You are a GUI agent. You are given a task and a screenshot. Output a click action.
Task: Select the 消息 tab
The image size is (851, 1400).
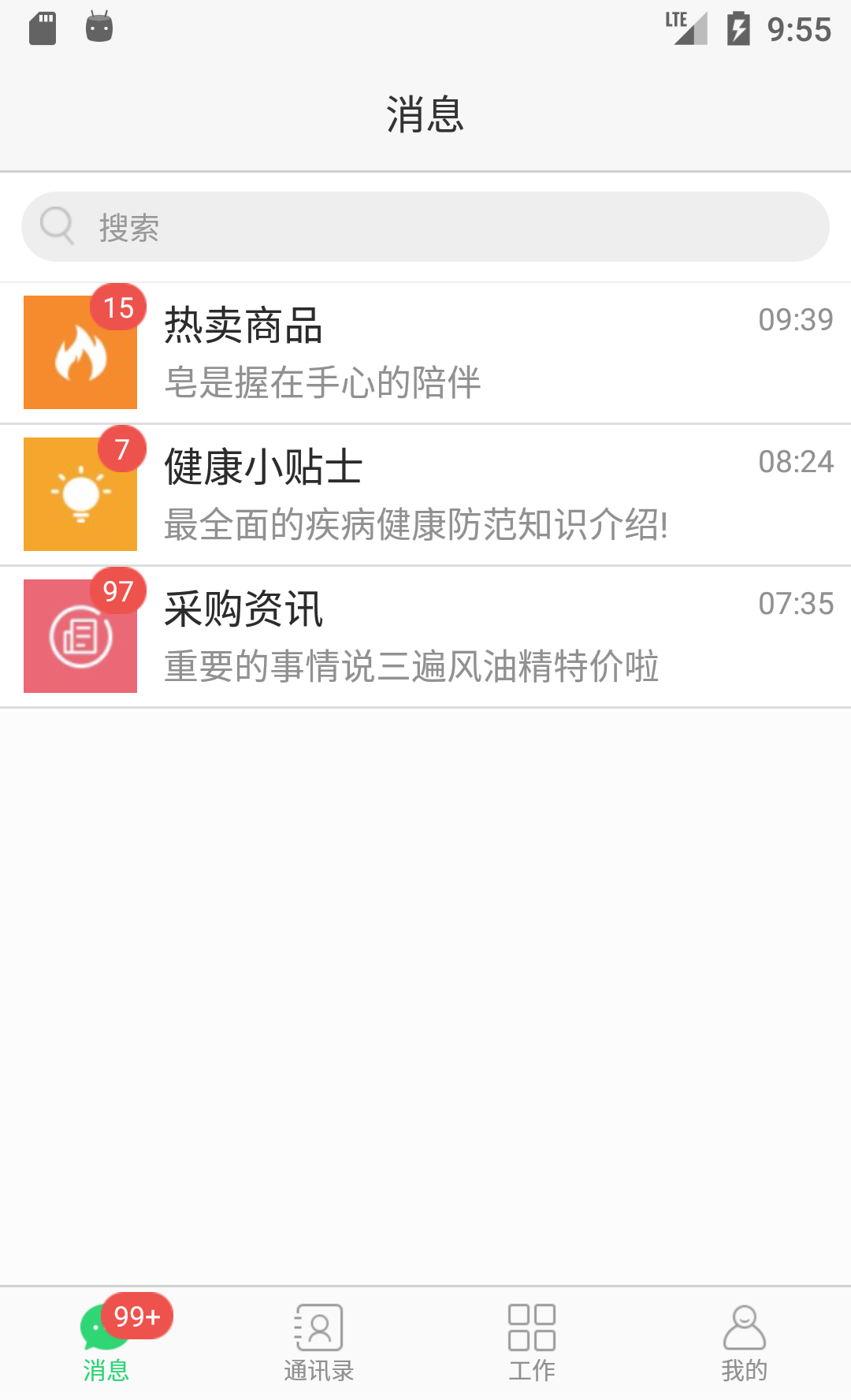click(106, 1343)
